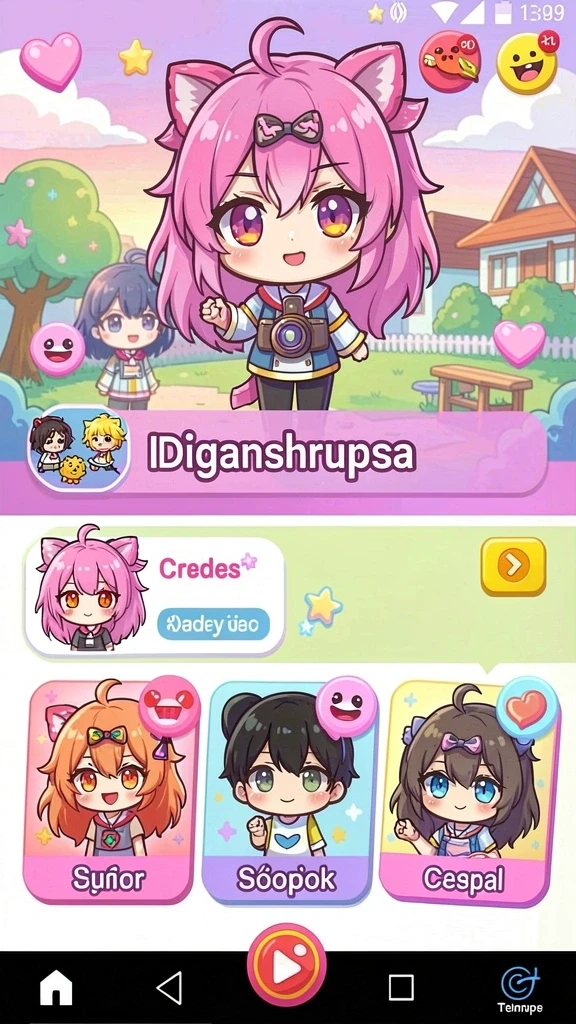
Task: Open the Credes character panel
Action: [155, 596]
